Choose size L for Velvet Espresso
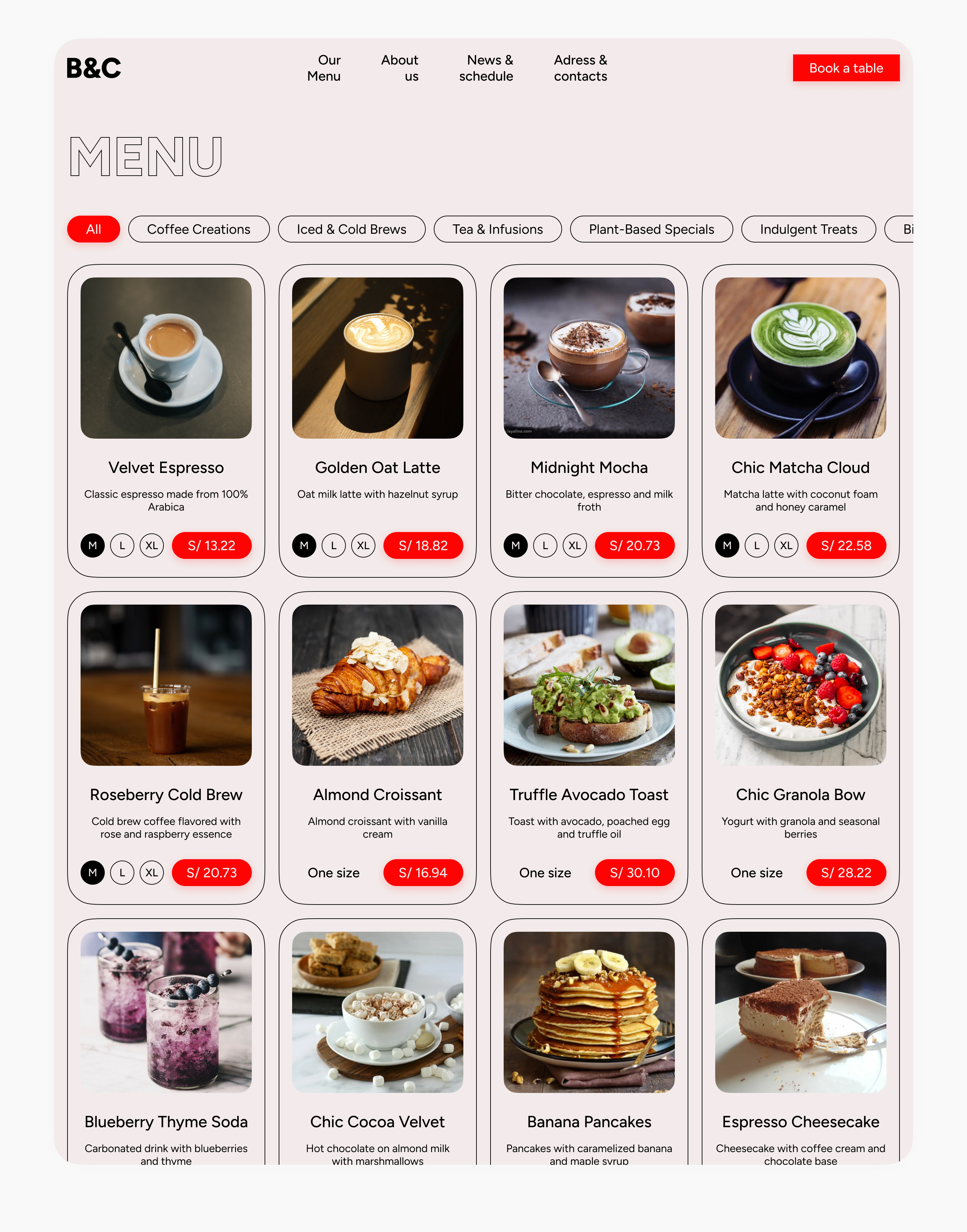This screenshot has width=967, height=1232. [x=122, y=545]
